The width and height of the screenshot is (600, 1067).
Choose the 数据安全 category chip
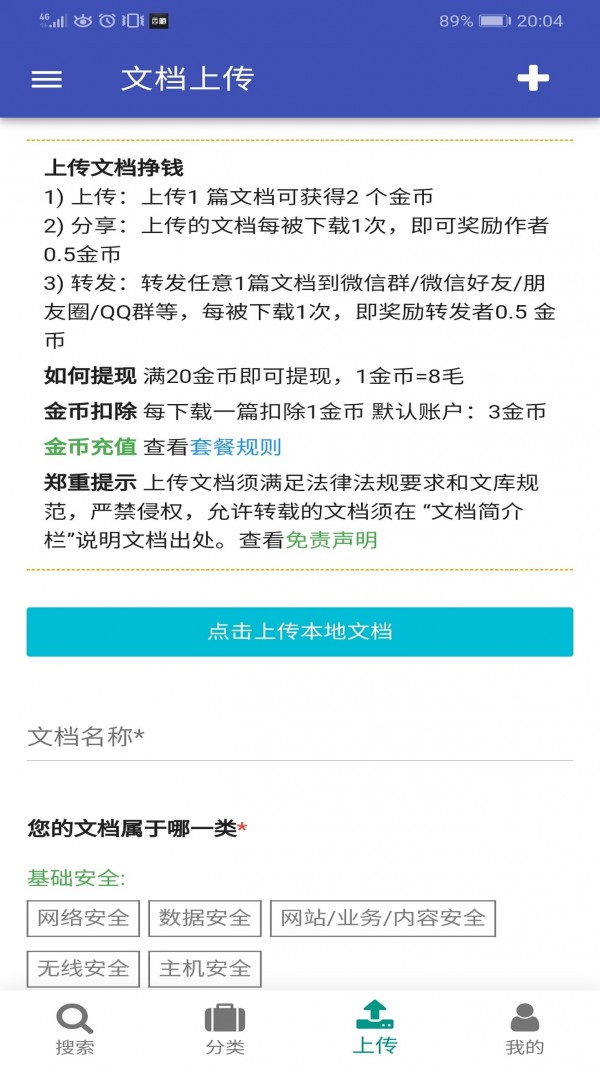205,917
